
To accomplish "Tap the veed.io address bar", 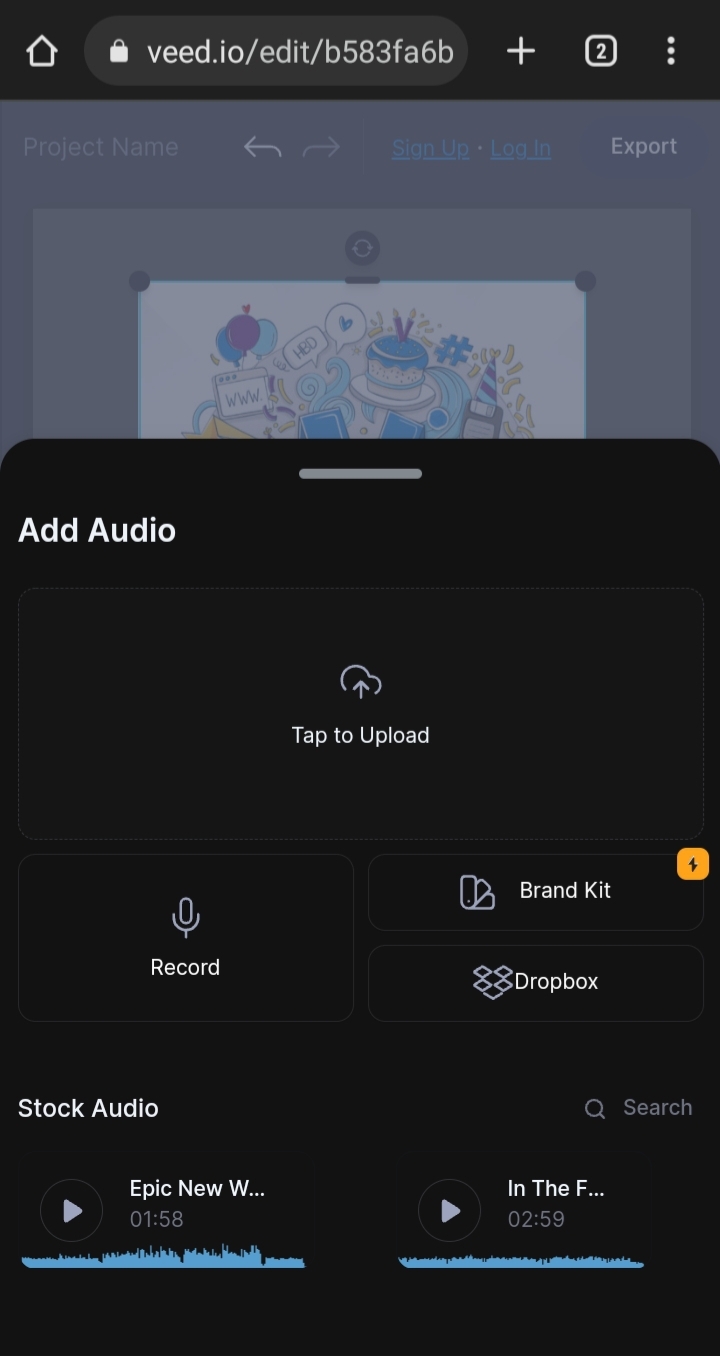I will pos(276,51).
